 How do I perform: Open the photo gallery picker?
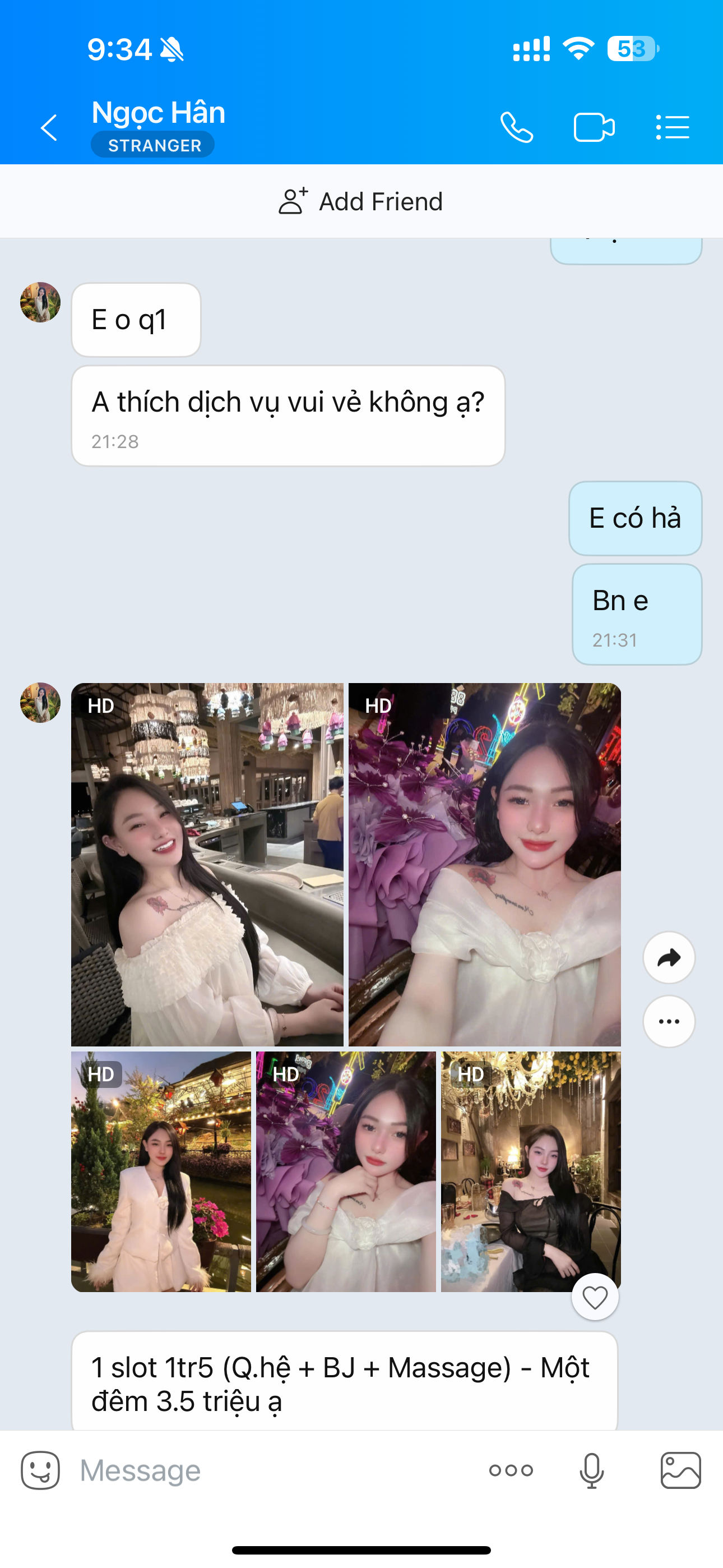click(680, 1470)
